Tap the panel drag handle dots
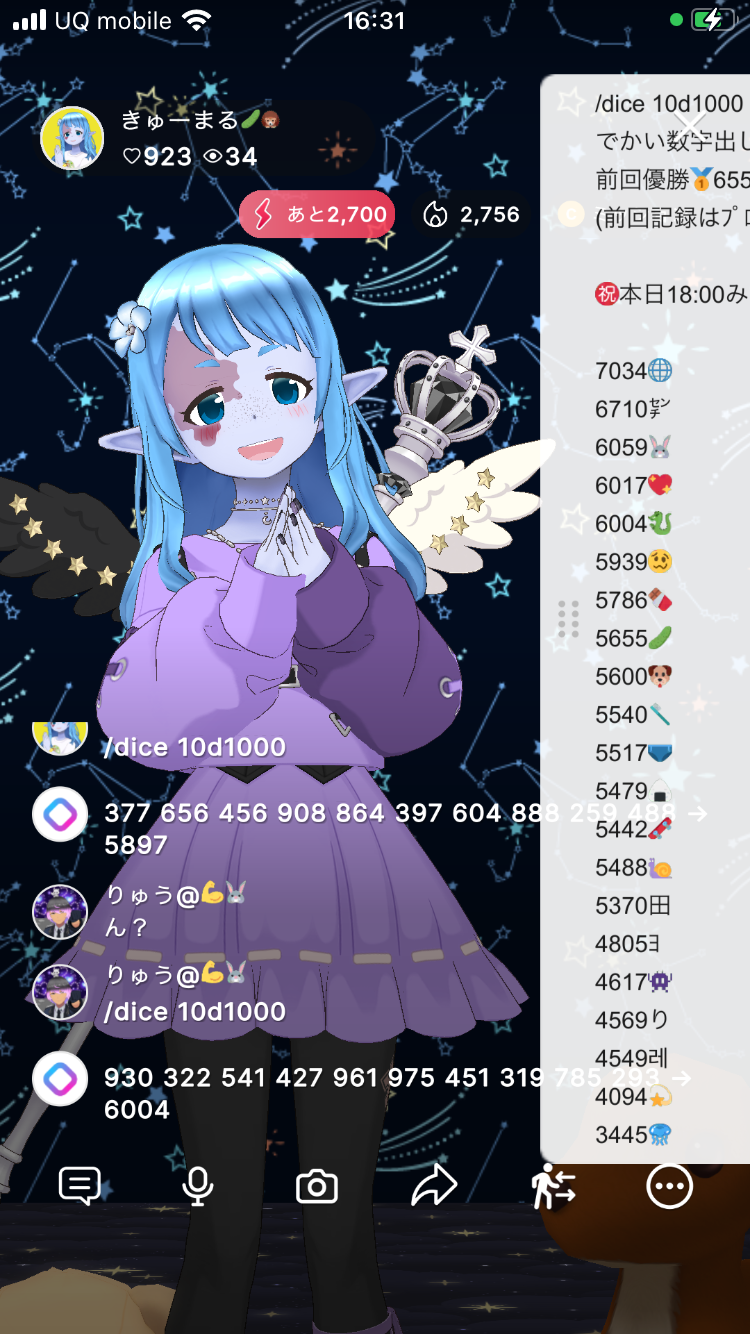 568,619
